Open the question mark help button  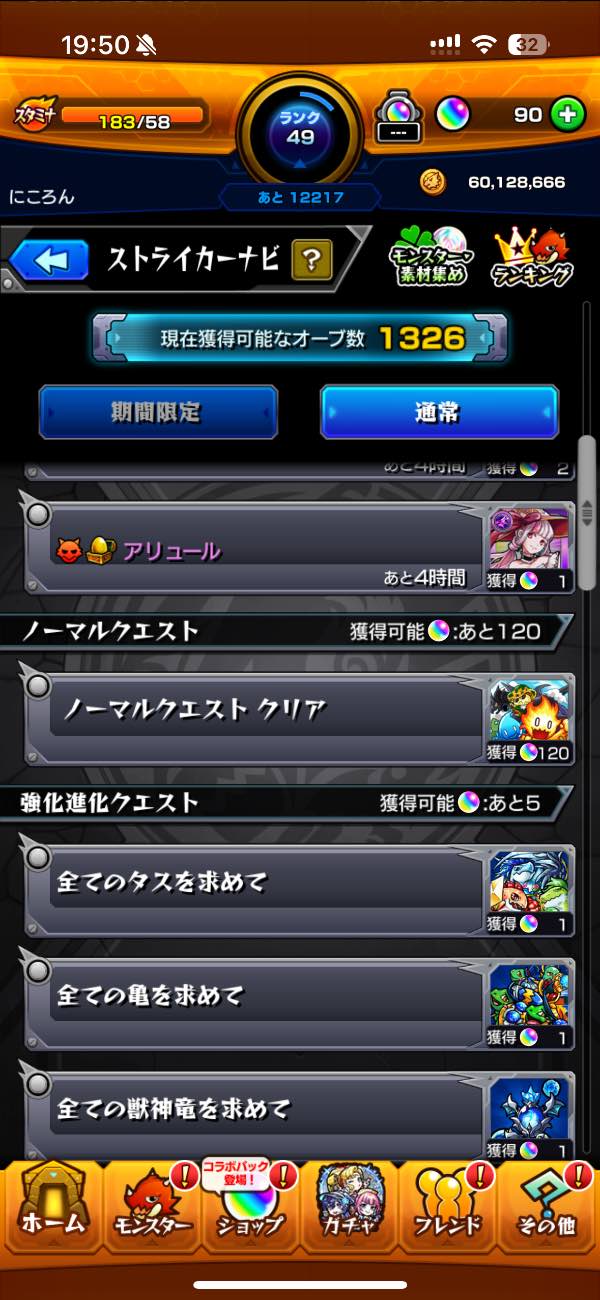pos(311,261)
